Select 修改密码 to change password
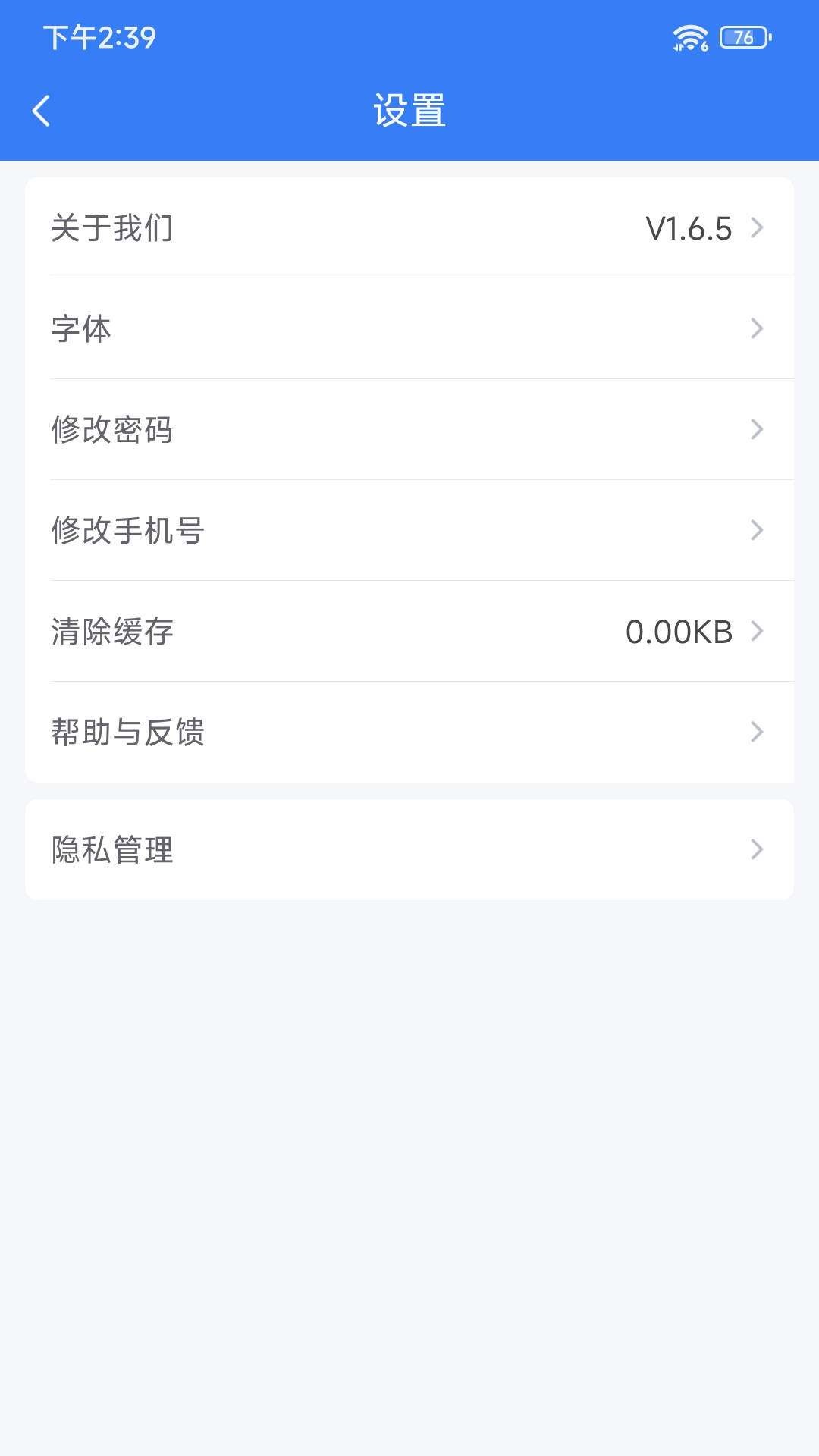 pyautogui.click(x=112, y=429)
